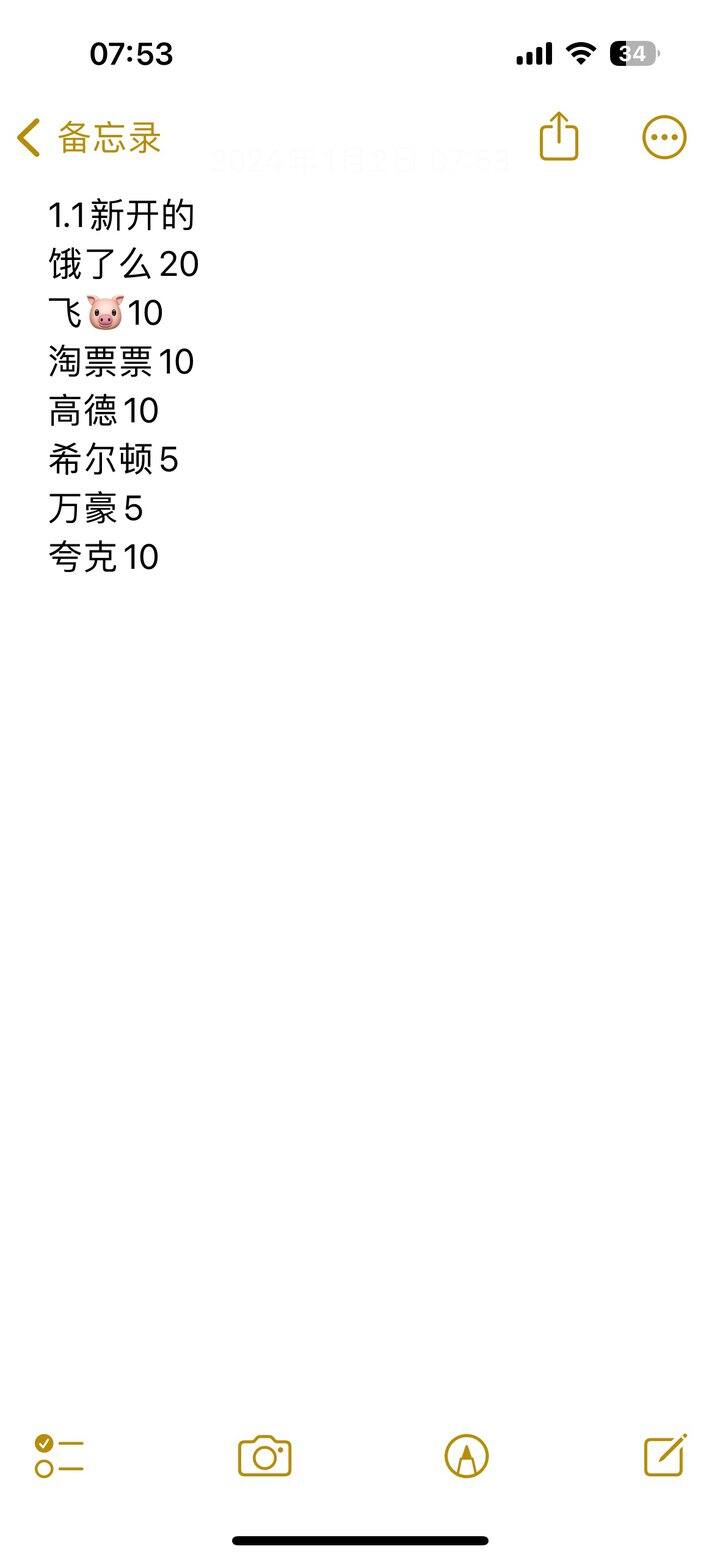Open the markup drawing tool

click(x=467, y=1456)
